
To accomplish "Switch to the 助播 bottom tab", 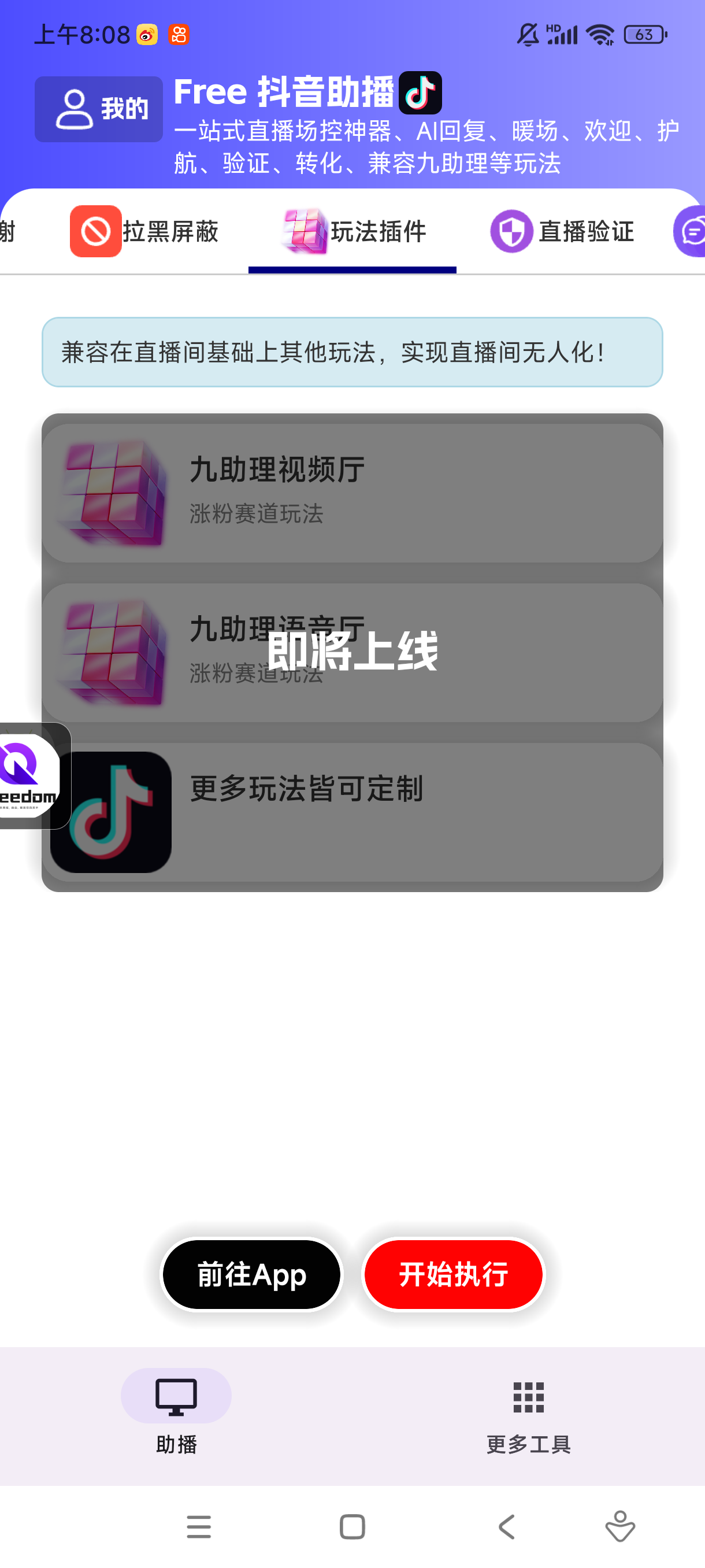I will 176,1411.
